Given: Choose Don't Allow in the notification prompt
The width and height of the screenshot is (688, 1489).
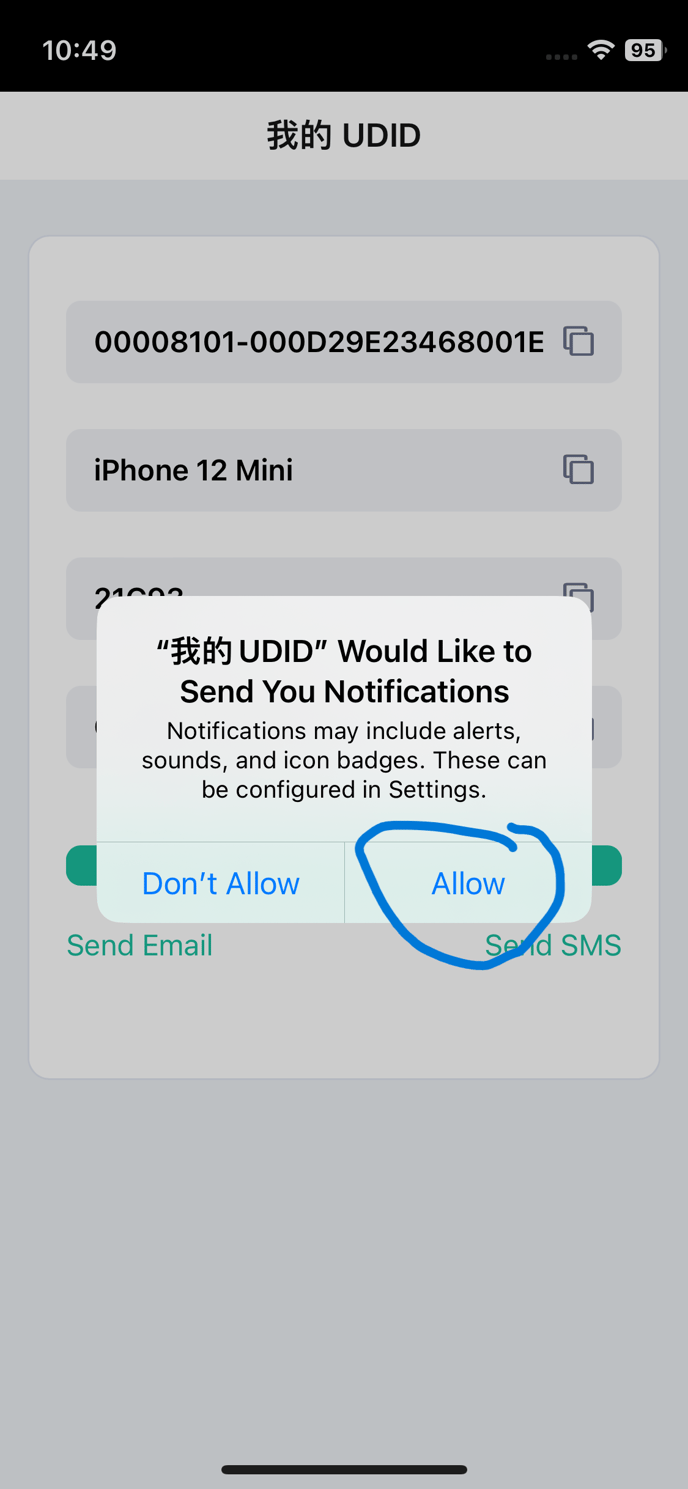Looking at the screenshot, I should click(x=221, y=883).
